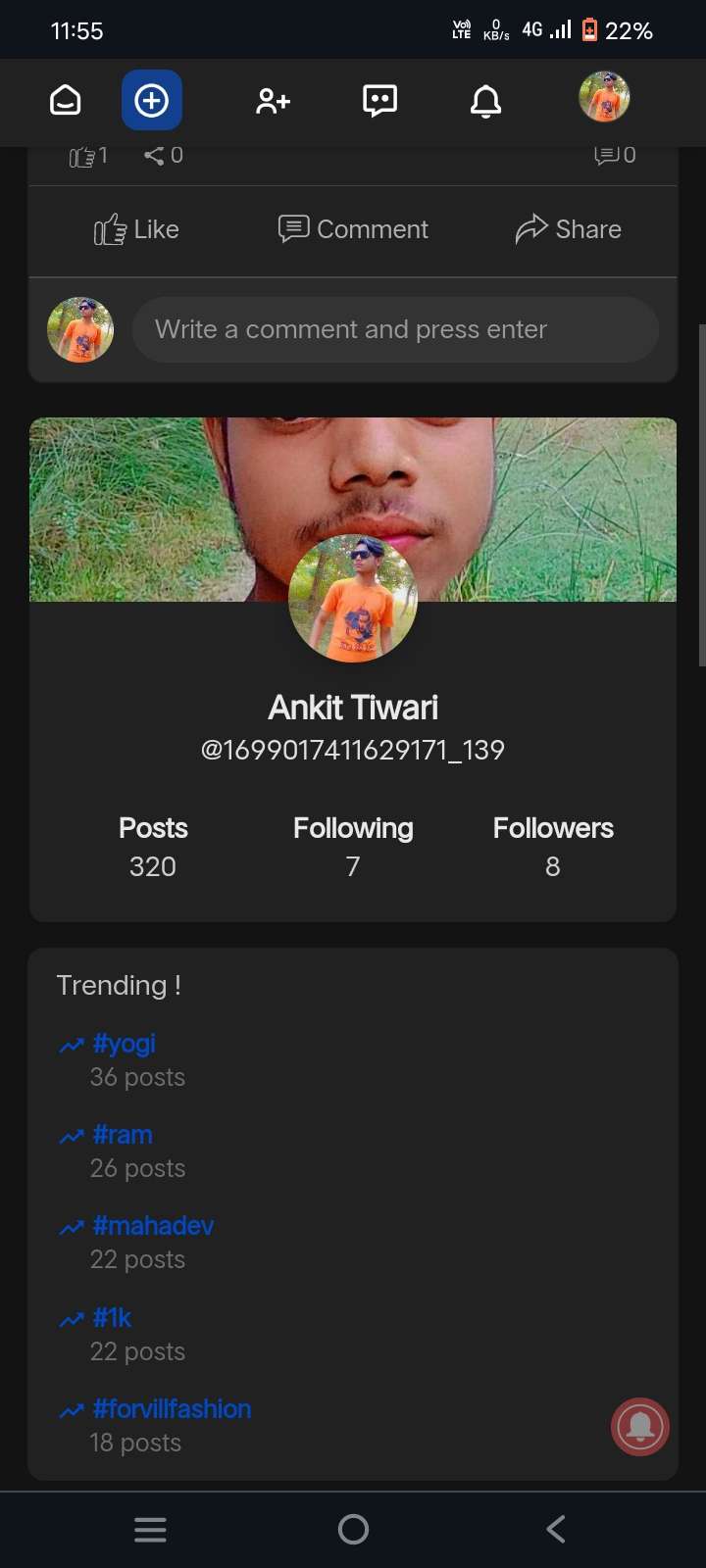
Task: Open trending hashtag #ram
Action: pos(122,1135)
